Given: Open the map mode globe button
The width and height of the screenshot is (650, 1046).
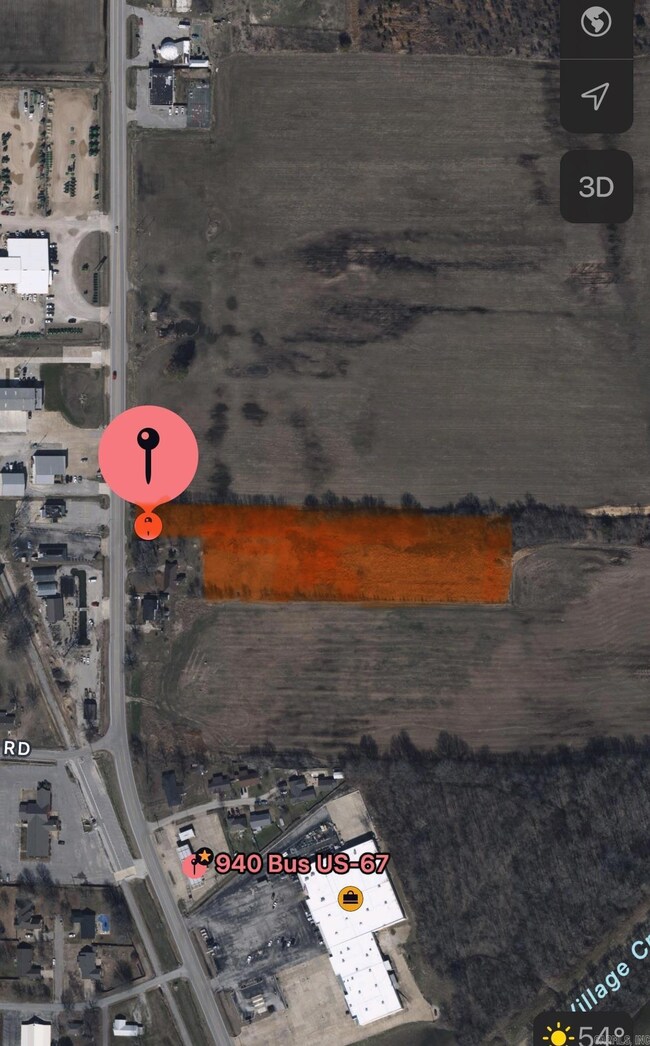Looking at the screenshot, I should tap(596, 22).
